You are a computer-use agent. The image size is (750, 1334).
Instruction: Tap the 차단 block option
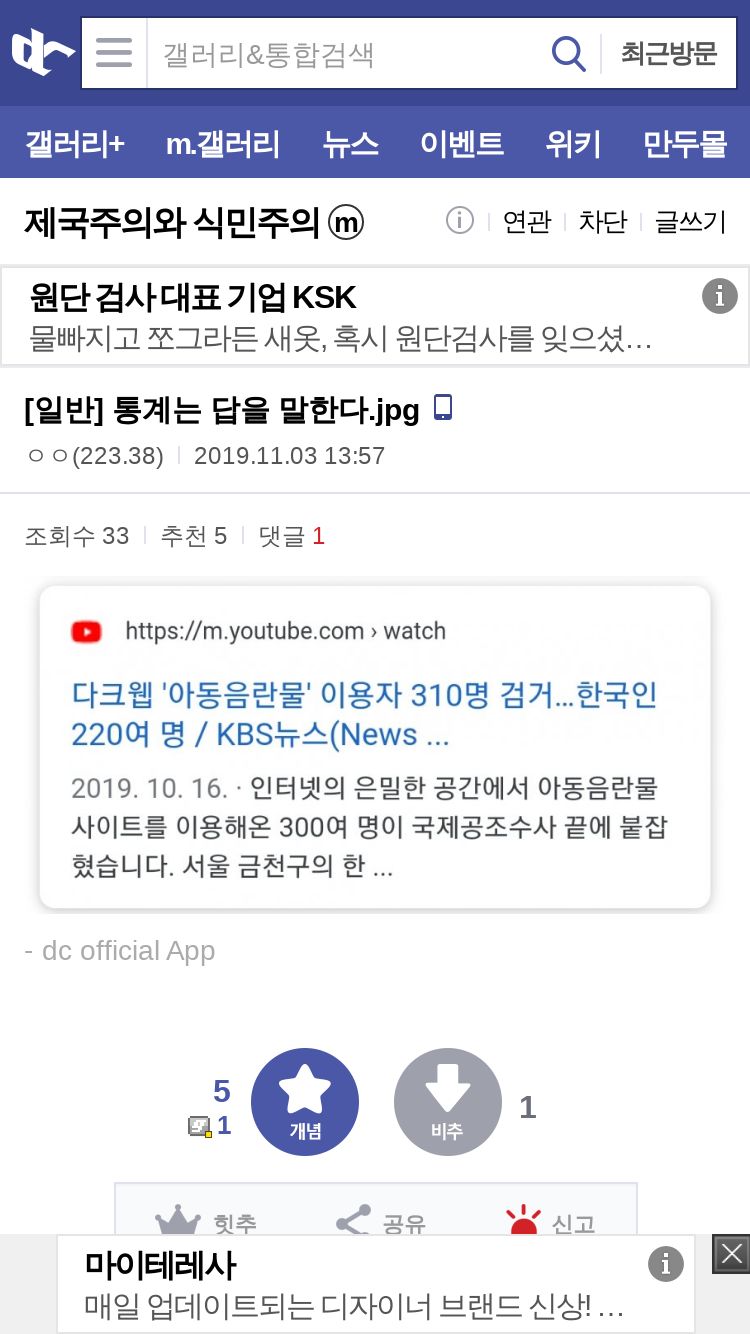[x=603, y=221]
